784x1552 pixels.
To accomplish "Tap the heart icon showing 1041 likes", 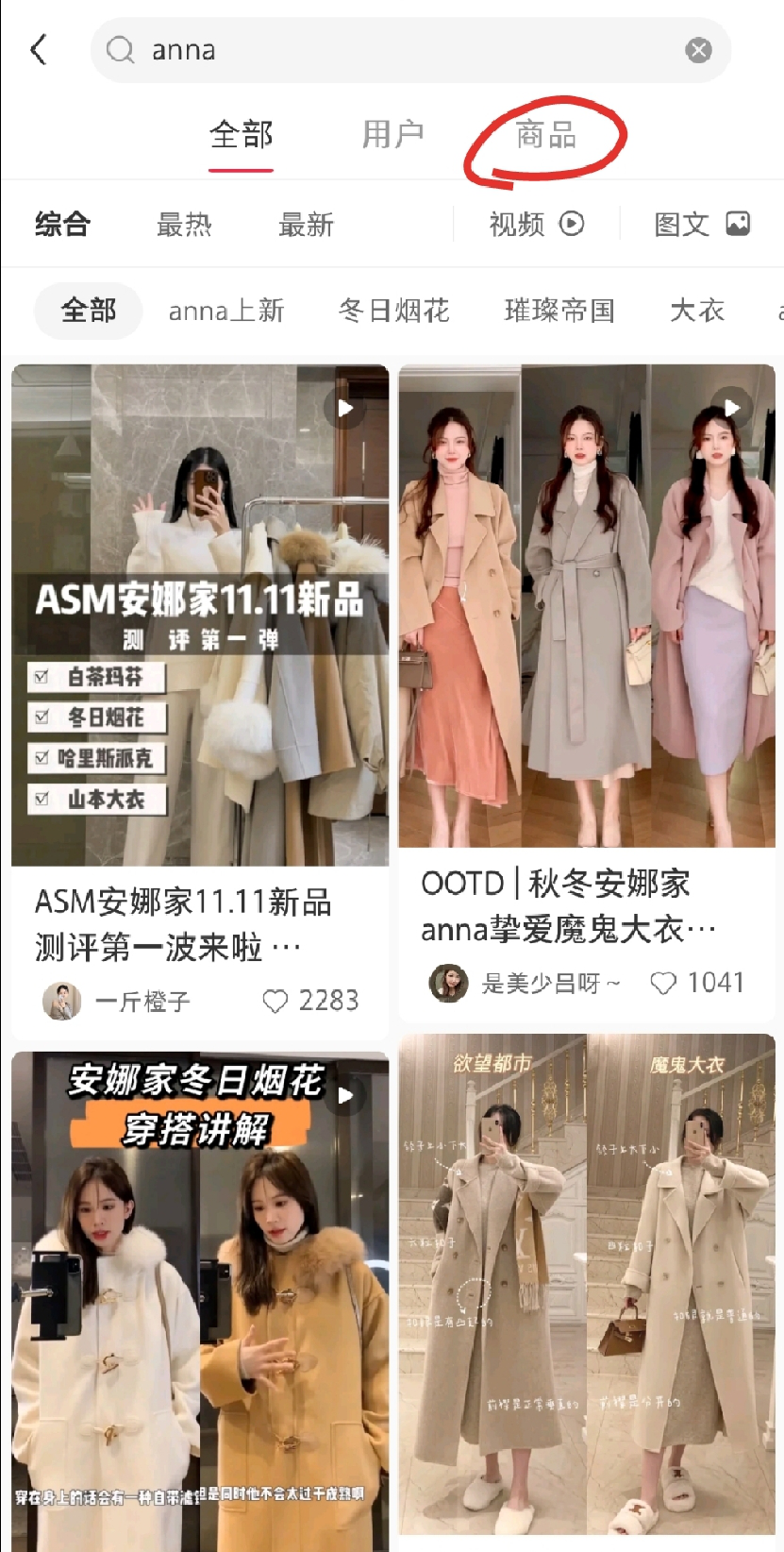I will pos(664,983).
